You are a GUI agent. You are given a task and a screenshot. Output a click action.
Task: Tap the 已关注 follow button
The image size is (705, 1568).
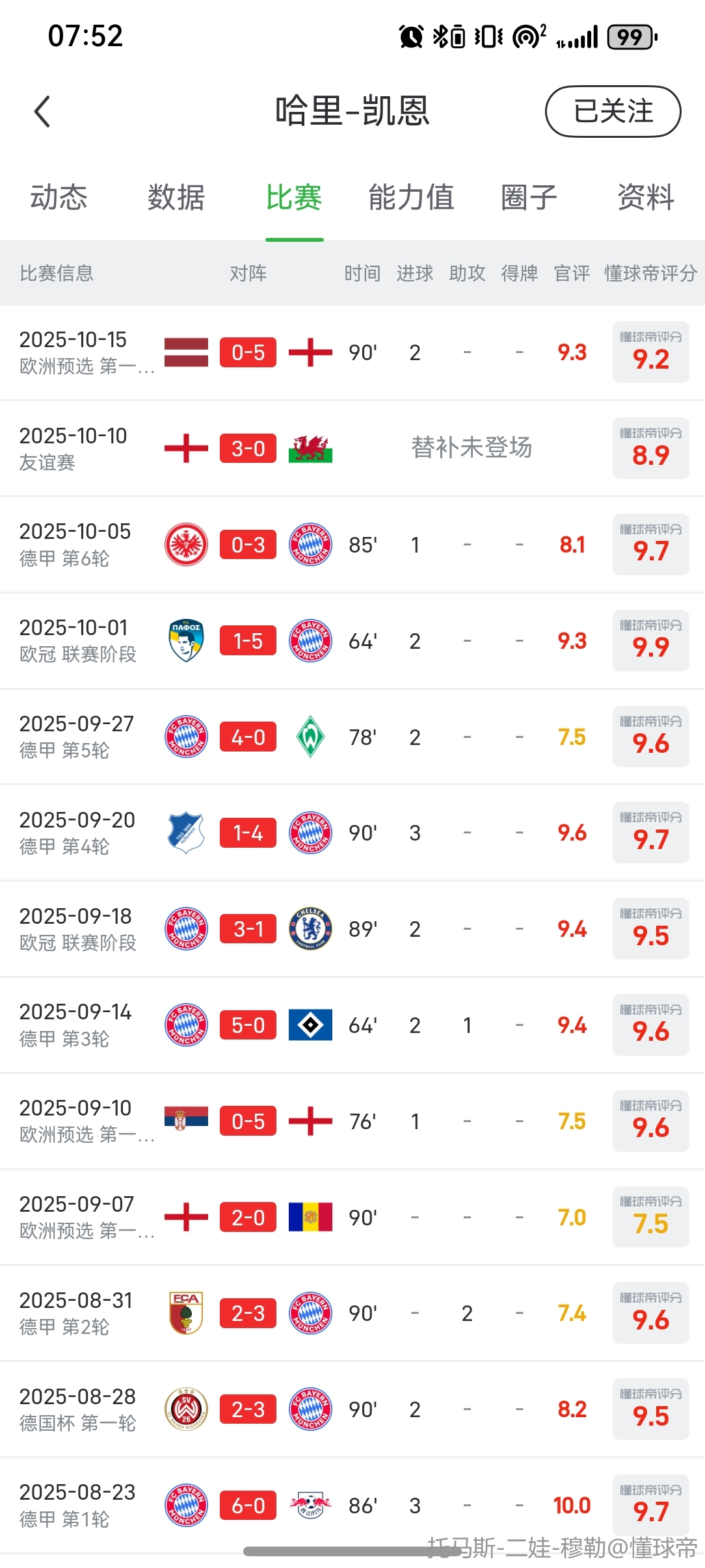coord(613,111)
